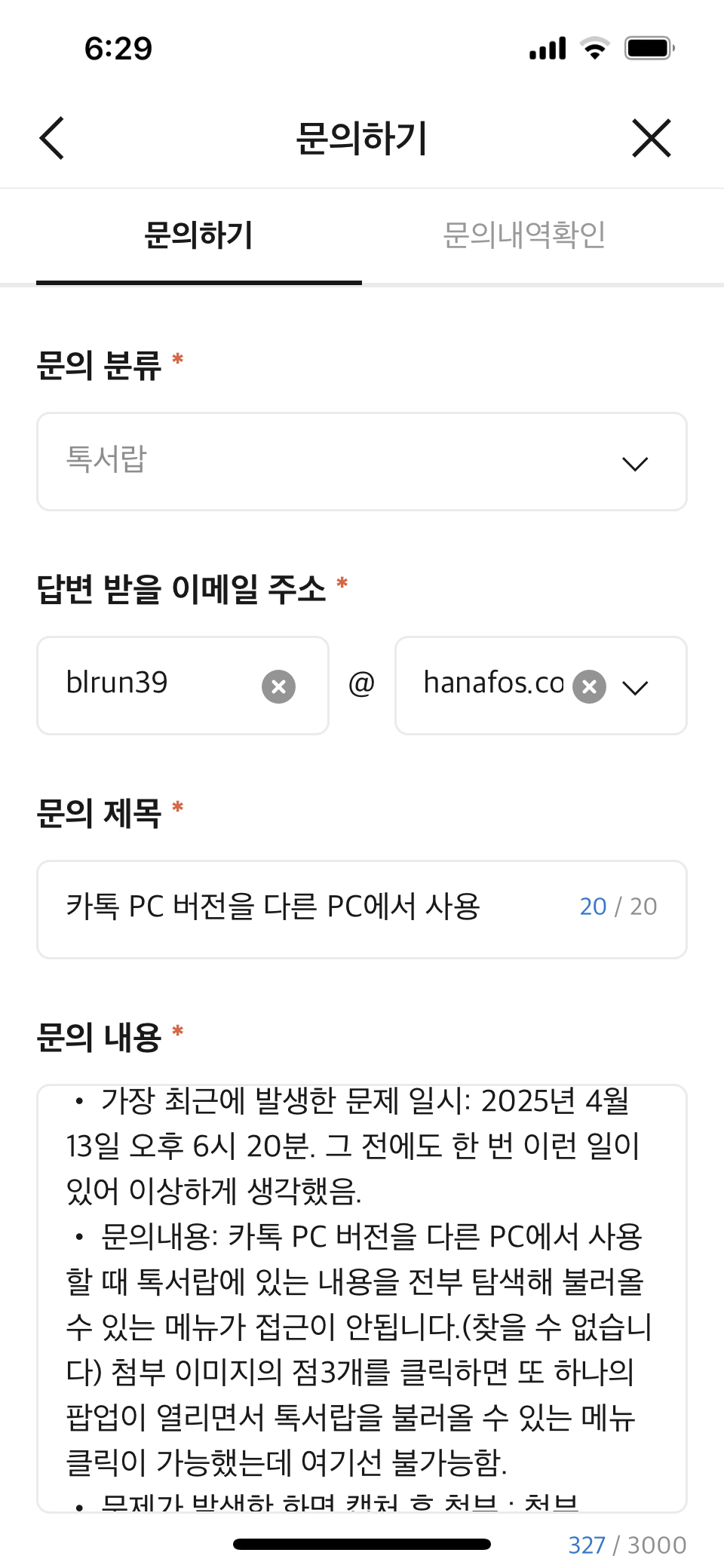Close the 문의하기 screen with the X
This screenshot has width=724, height=1568.
pyautogui.click(x=652, y=138)
